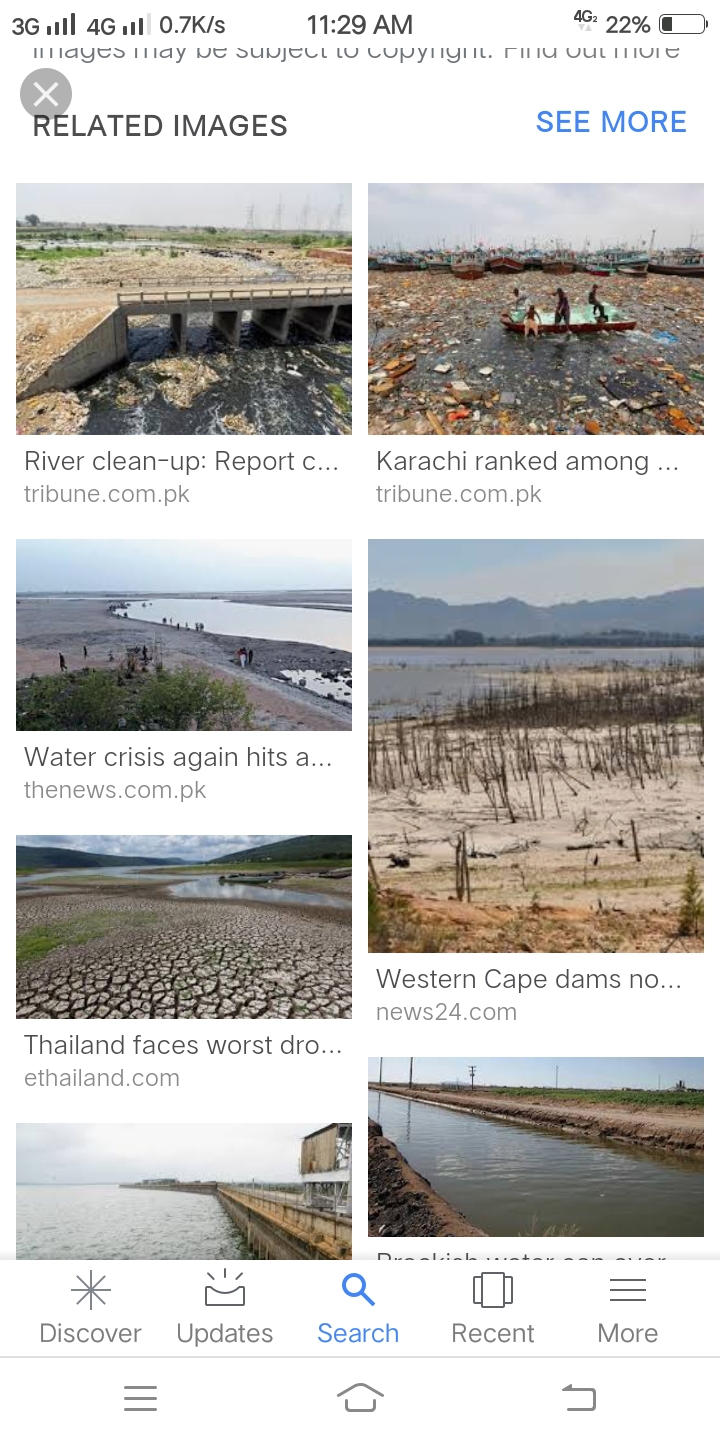Go back using the system back button
Viewport: 720px width, 1440px height.
pyautogui.click(x=579, y=1398)
